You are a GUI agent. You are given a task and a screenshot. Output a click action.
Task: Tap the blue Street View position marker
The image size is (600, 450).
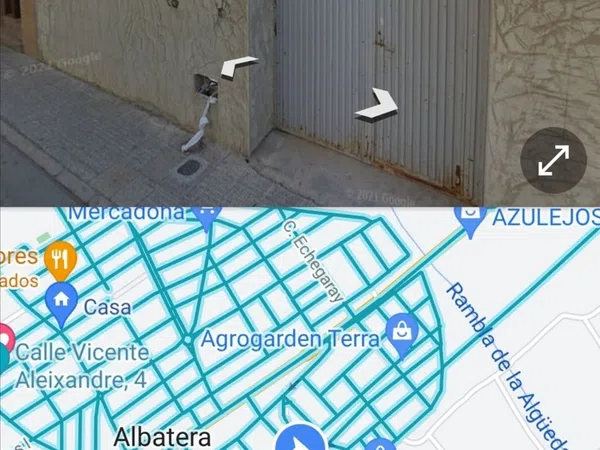300,440
